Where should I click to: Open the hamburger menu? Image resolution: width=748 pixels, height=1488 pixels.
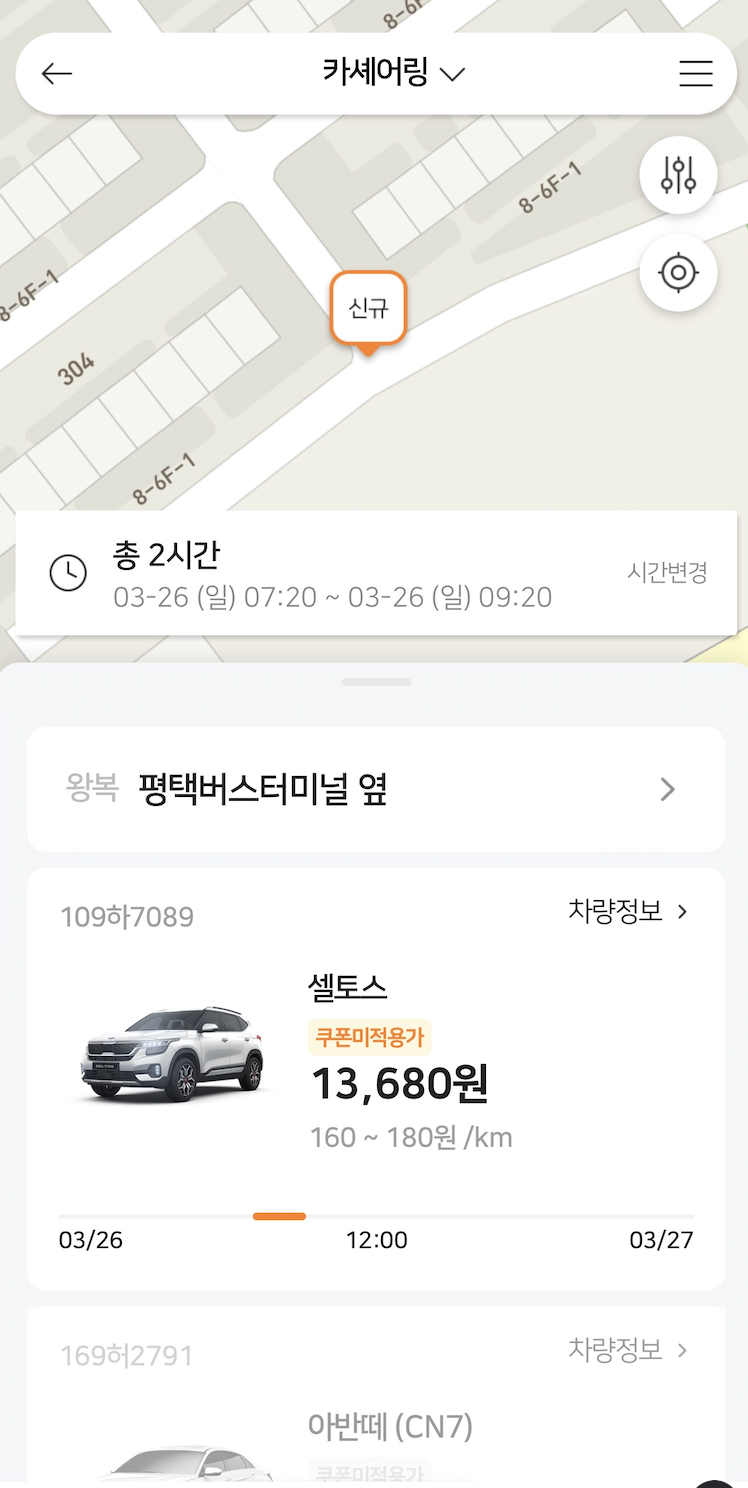point(695,73)
